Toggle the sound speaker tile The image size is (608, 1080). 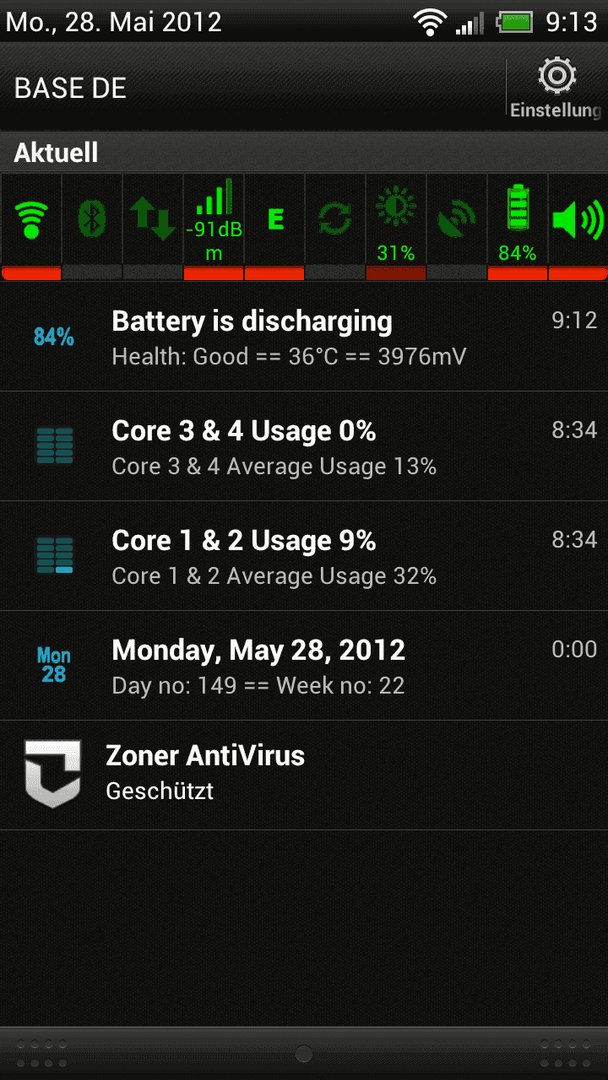578,227
